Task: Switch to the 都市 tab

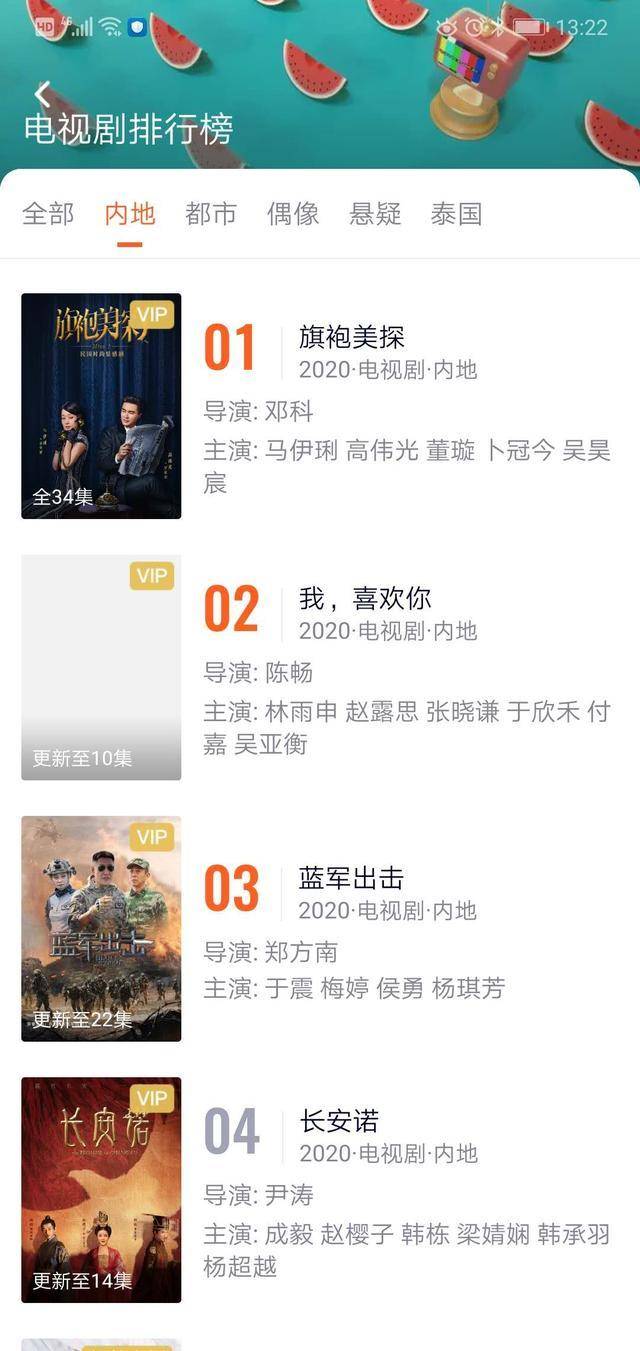Action: (211, 214)
